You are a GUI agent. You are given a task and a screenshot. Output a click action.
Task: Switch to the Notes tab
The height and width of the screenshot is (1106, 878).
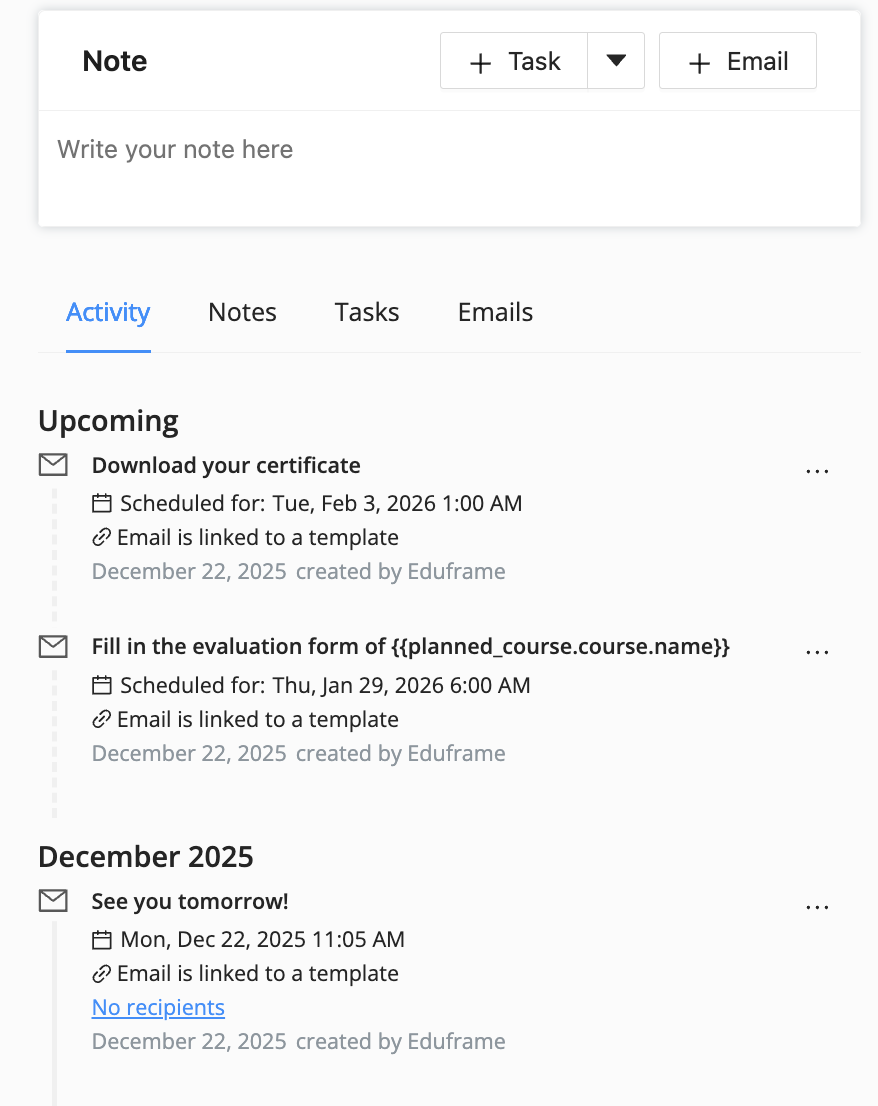pyautogui.click(x=242, y=313)
